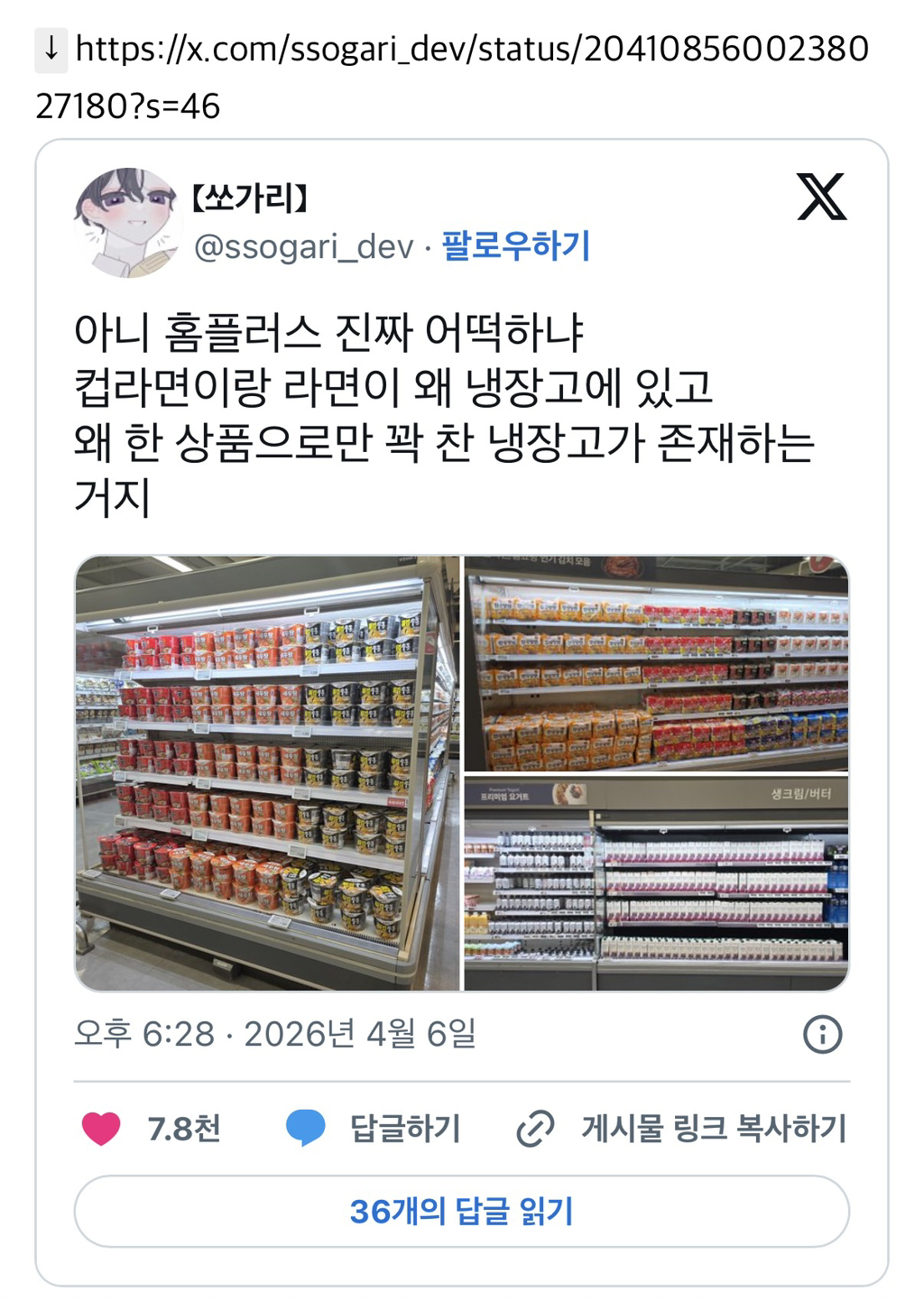Screen dimensions: 924x1301
Task: Click the blue speech bubble reply icon
Action: click(307, 1125)
